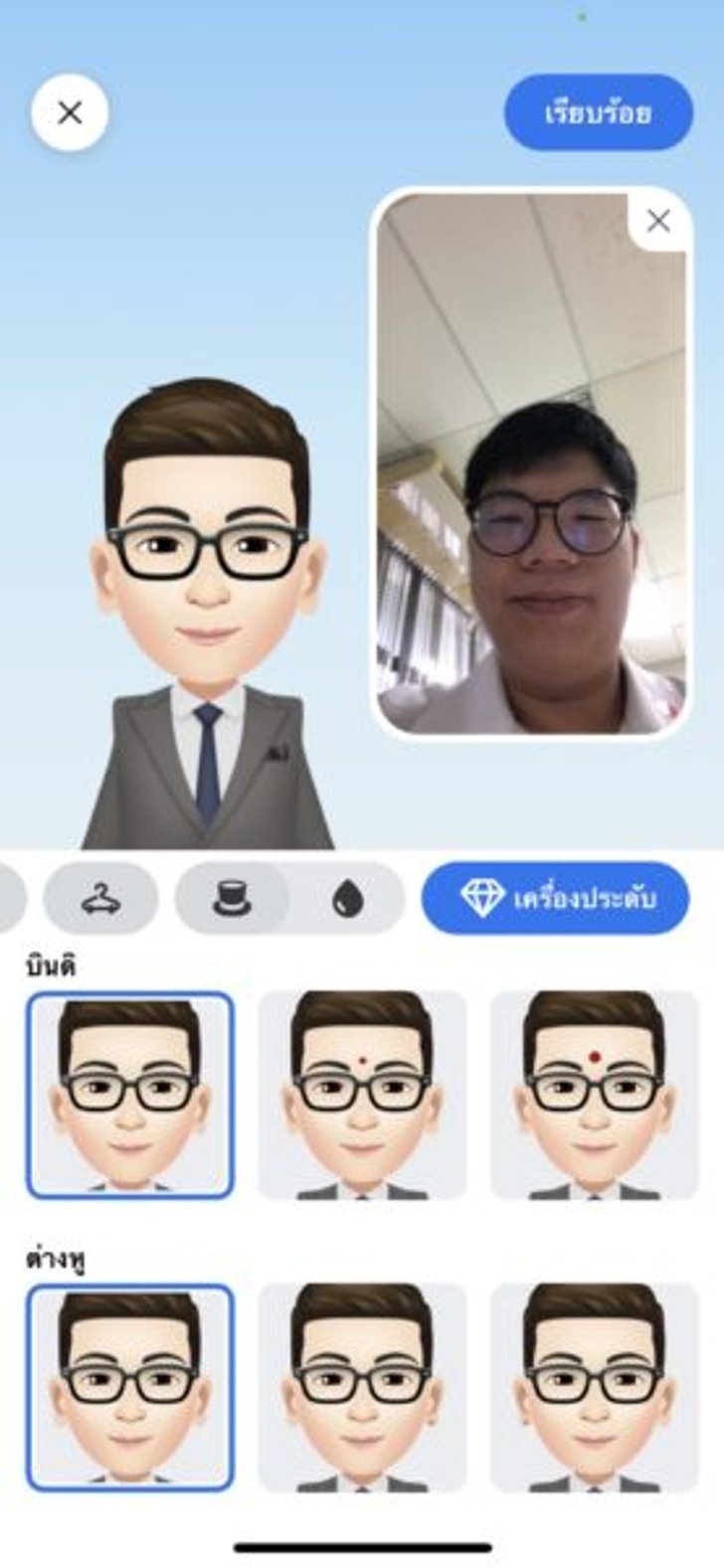Choose the first earring option
The height and width of the screenshot is (1568, 724).
129,1387
